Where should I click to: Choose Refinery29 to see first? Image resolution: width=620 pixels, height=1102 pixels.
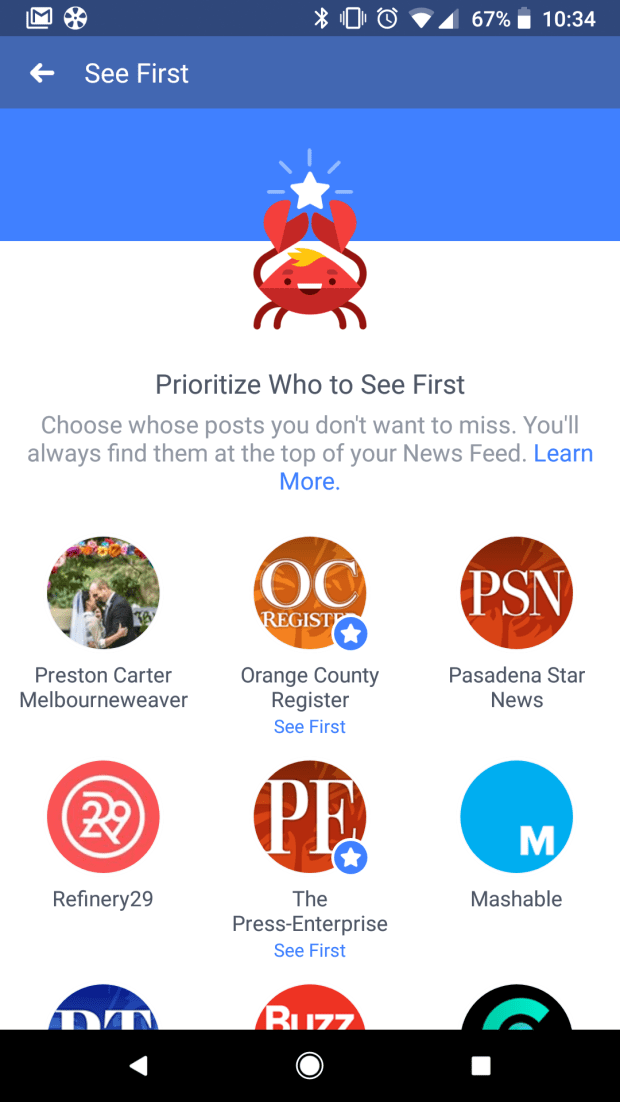103,817
